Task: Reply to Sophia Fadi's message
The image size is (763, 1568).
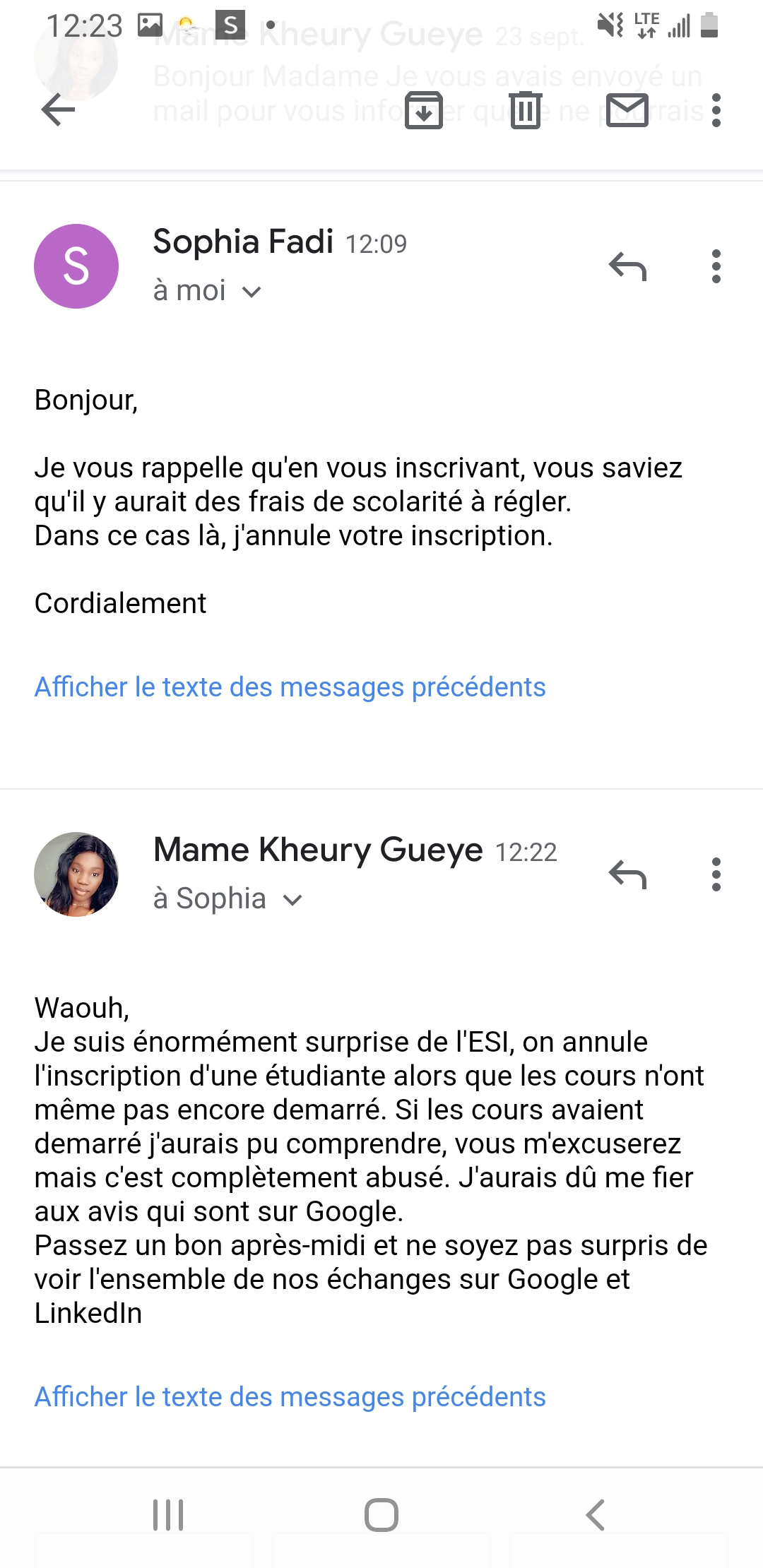Action: coord(627,267)
